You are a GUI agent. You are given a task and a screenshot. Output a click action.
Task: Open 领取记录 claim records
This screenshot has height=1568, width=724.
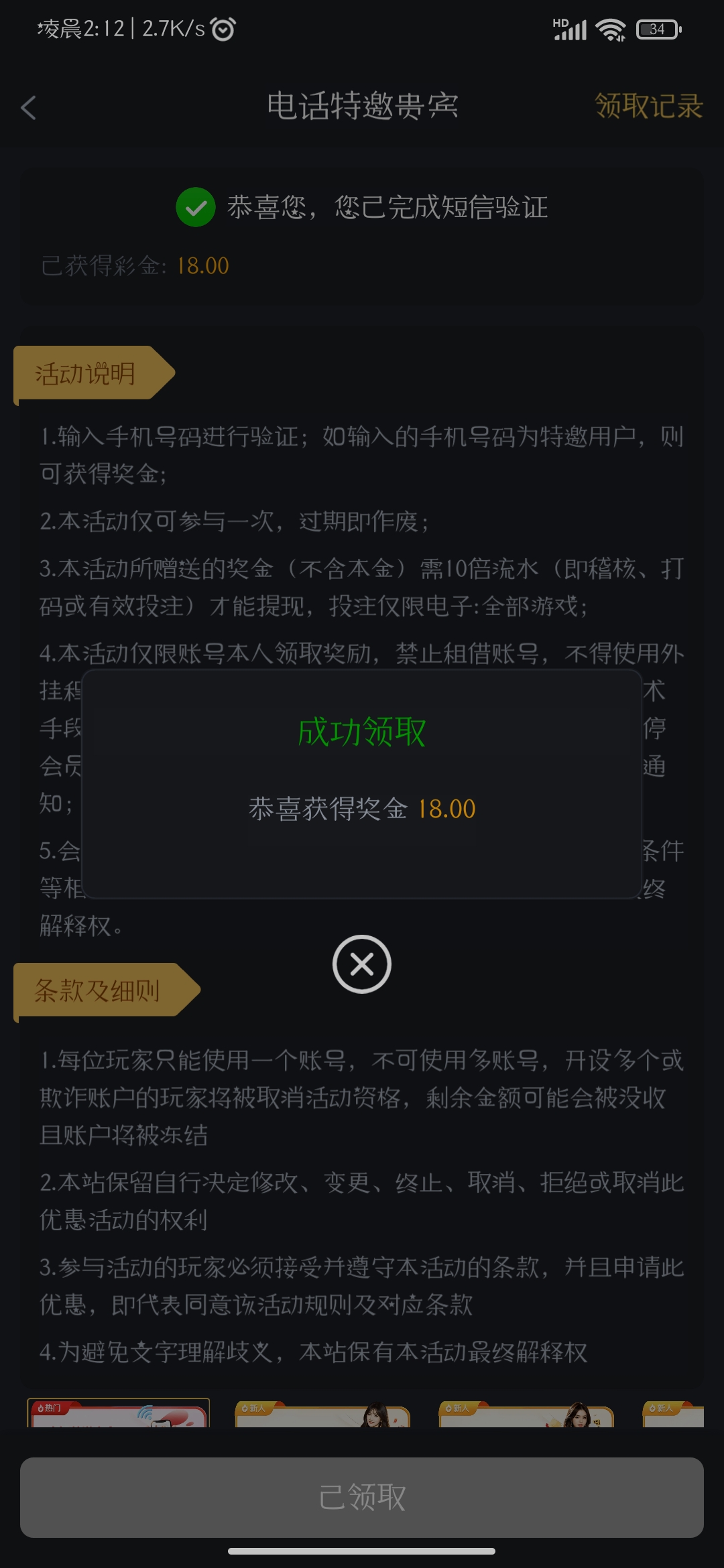(x=648, y=106)
